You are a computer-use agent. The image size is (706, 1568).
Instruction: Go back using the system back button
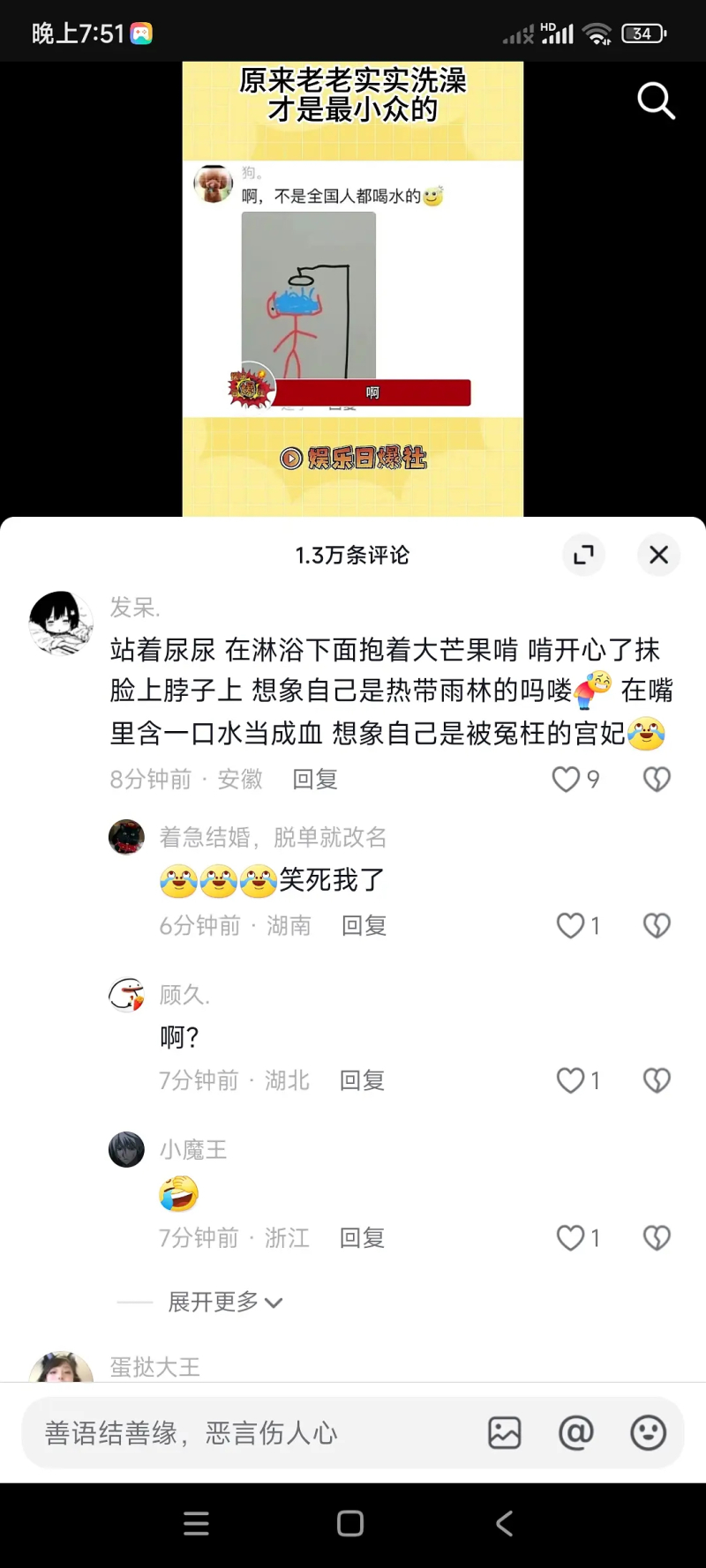tap(505, 1523)
